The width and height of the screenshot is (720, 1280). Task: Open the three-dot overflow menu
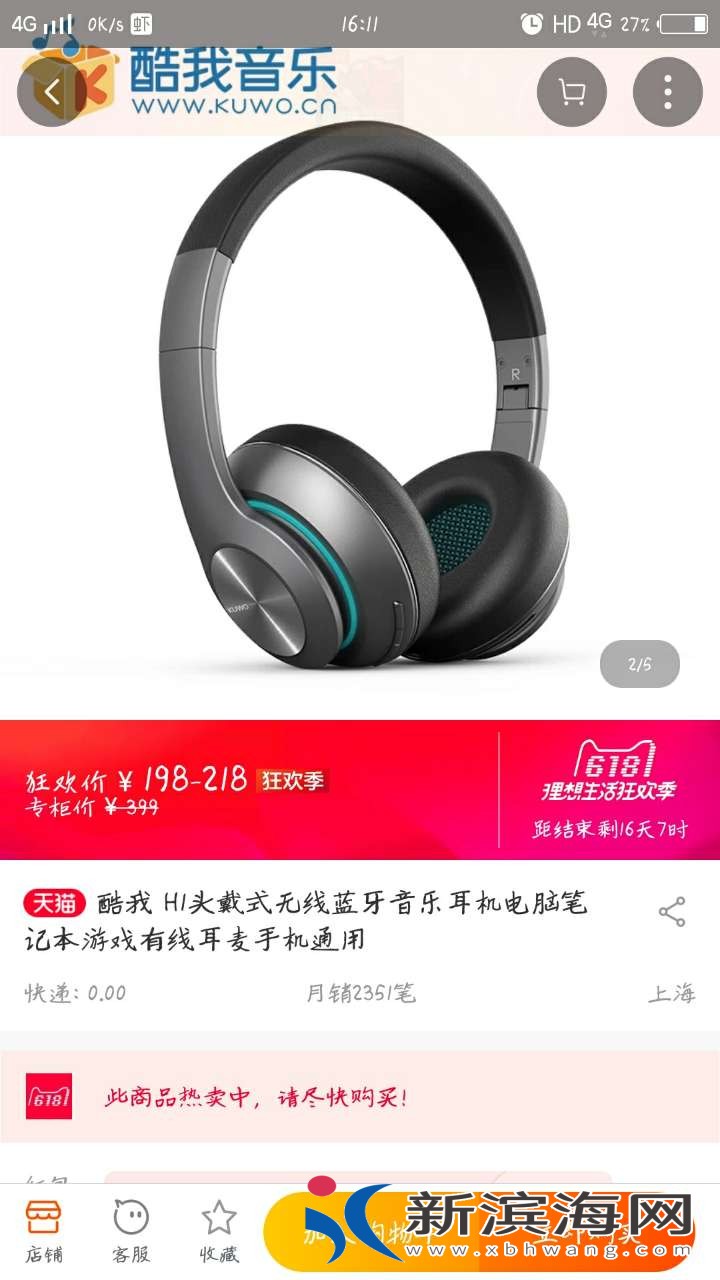click(x=667, y=92)
